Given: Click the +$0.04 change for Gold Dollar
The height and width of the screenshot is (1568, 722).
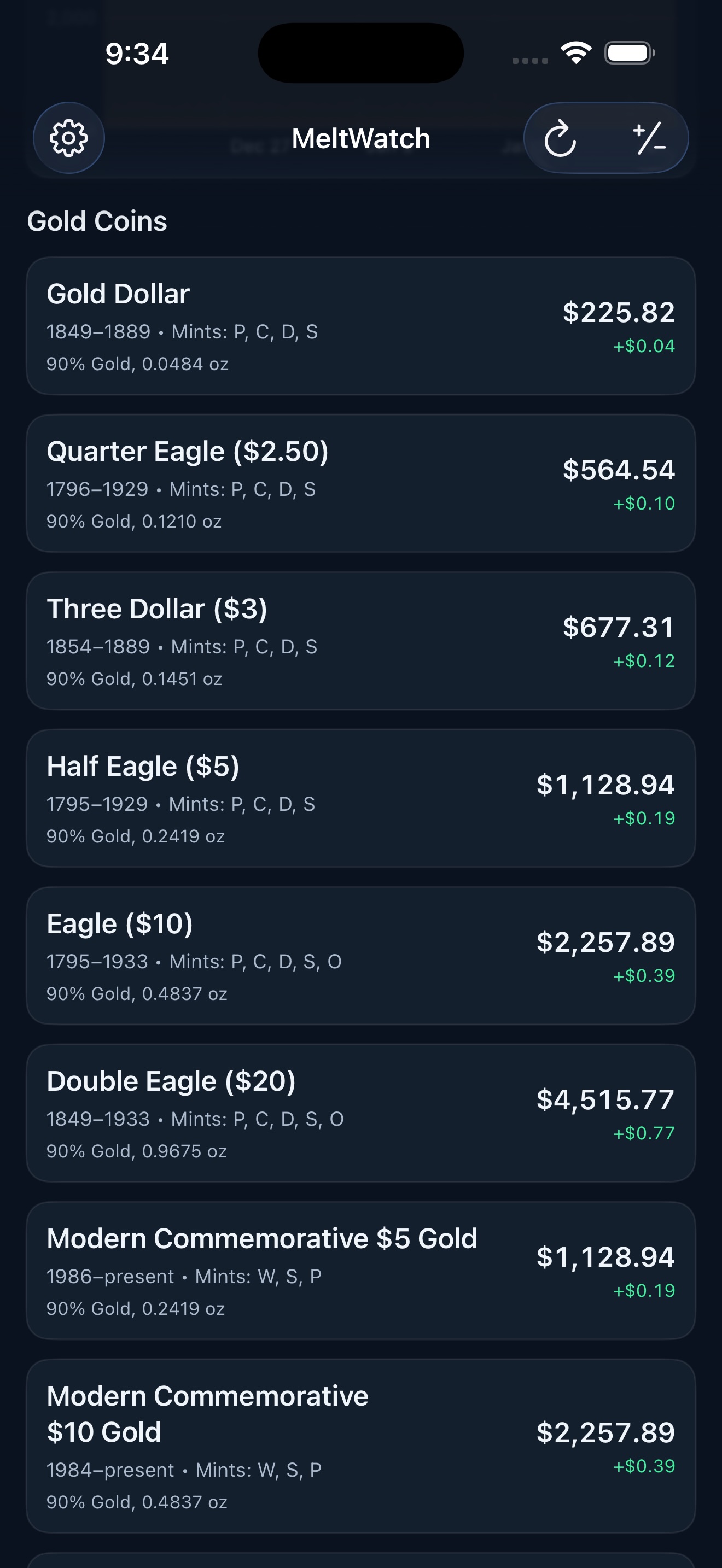Looking at the screenshot, I should [643, 346].
